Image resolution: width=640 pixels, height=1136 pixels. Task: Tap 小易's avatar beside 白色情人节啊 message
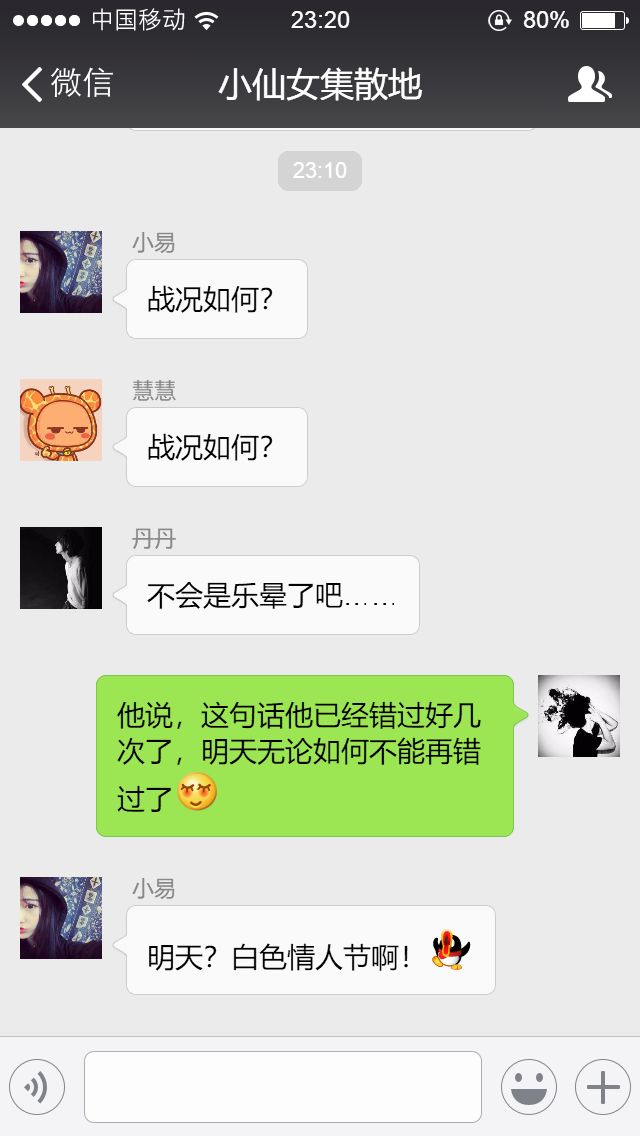61,918
